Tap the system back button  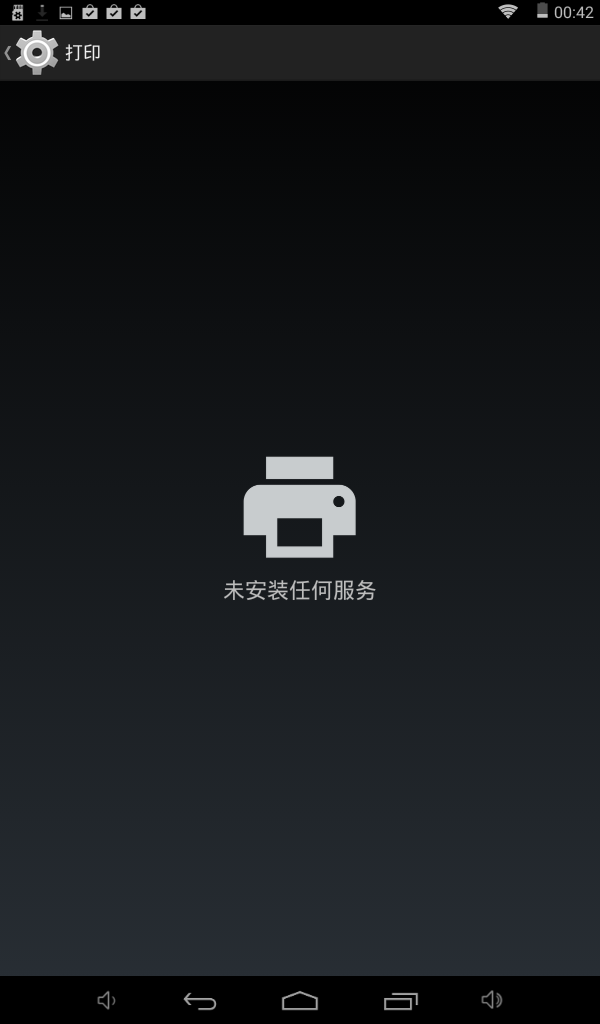[x=200, y=1000]
